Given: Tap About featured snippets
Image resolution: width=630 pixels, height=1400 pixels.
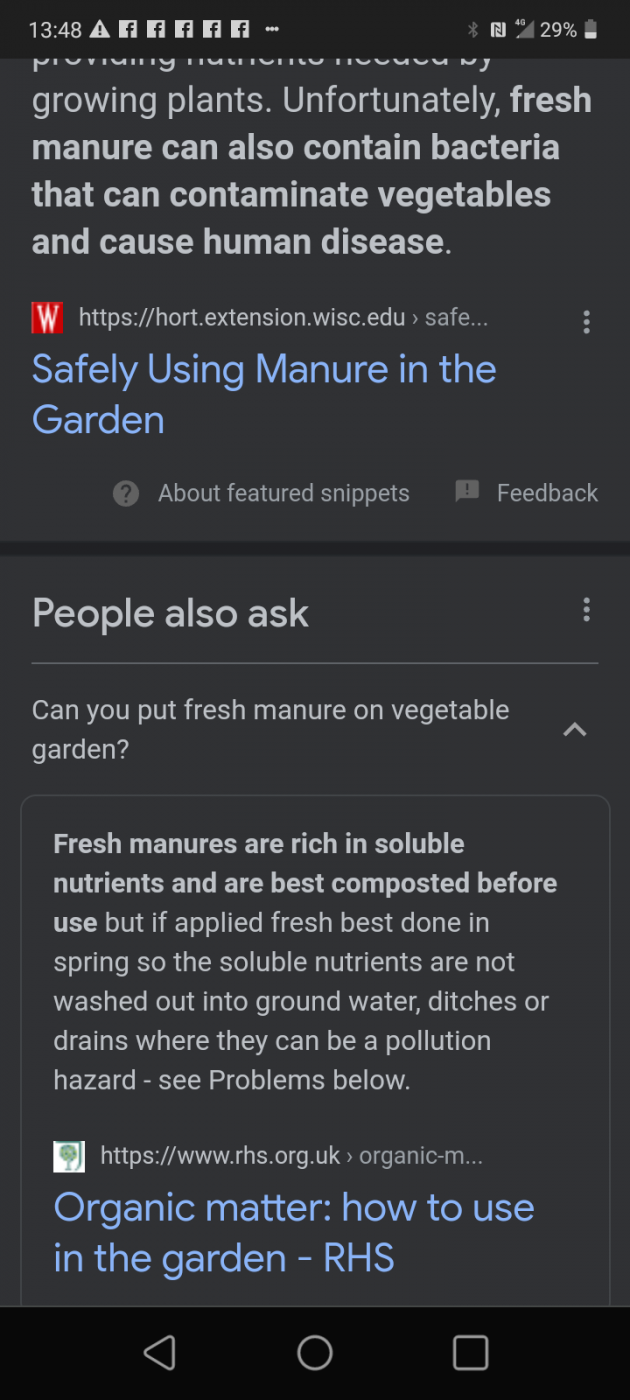Looking at the screenshot, I should [261, 493].
